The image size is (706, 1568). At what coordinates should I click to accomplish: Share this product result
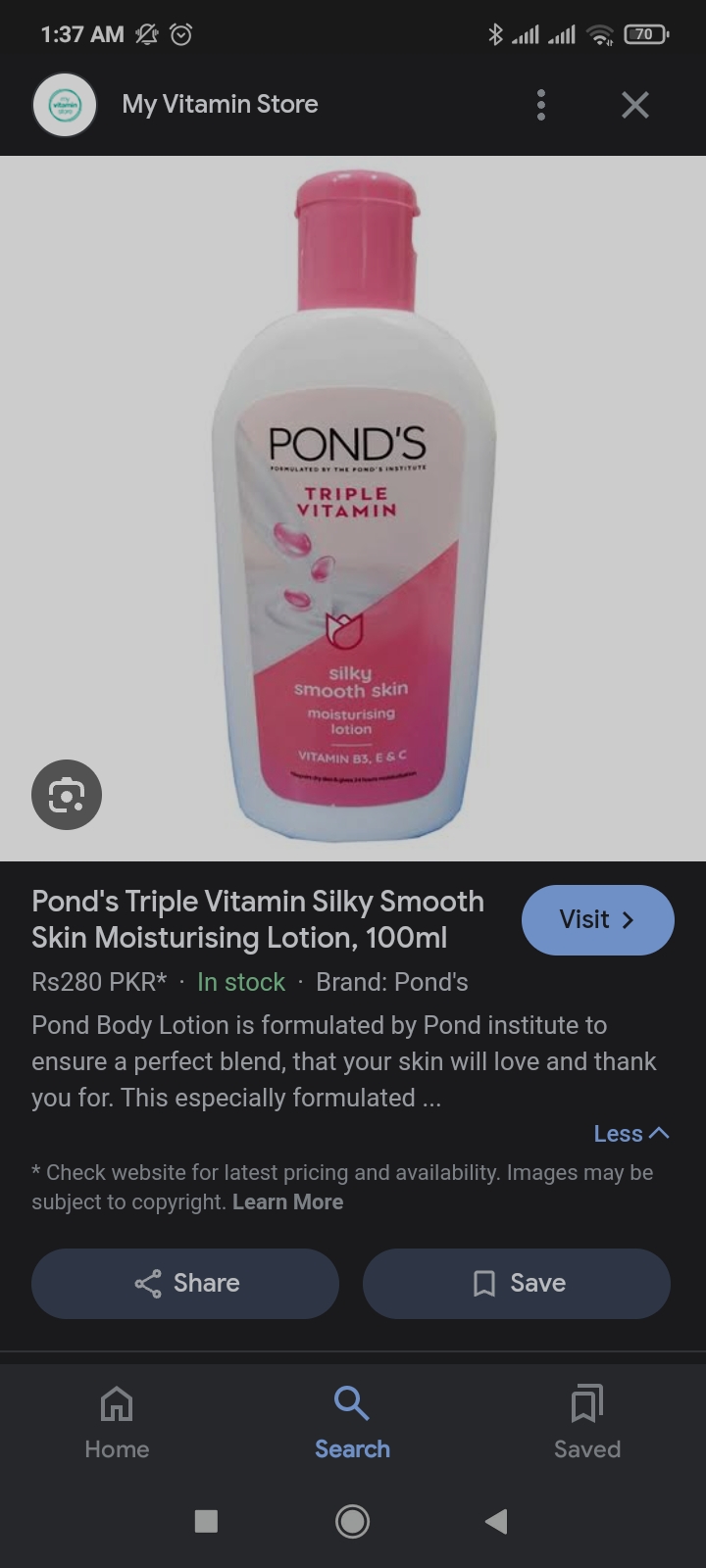pos(185,1283)
